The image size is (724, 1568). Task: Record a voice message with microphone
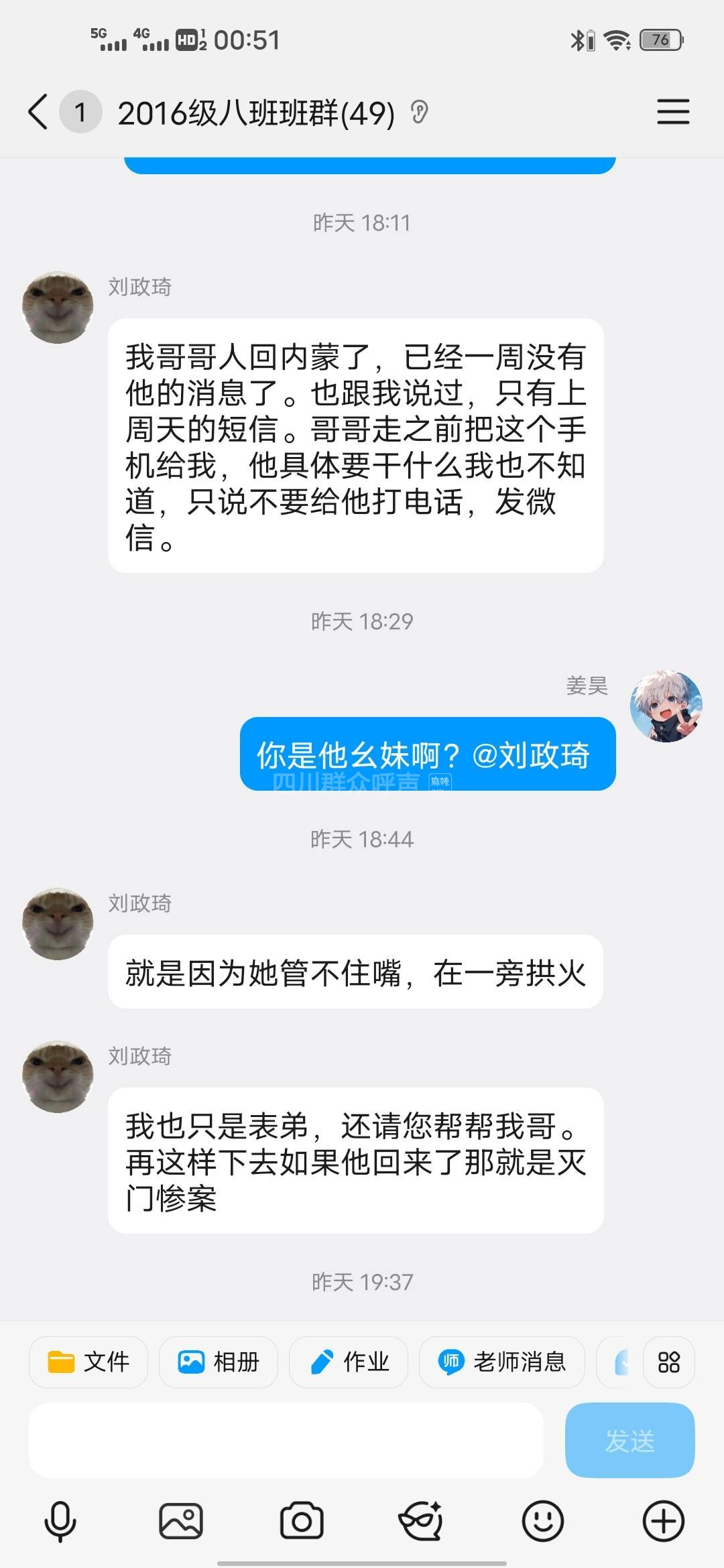pyautogui.click(x=60, y=1521)
